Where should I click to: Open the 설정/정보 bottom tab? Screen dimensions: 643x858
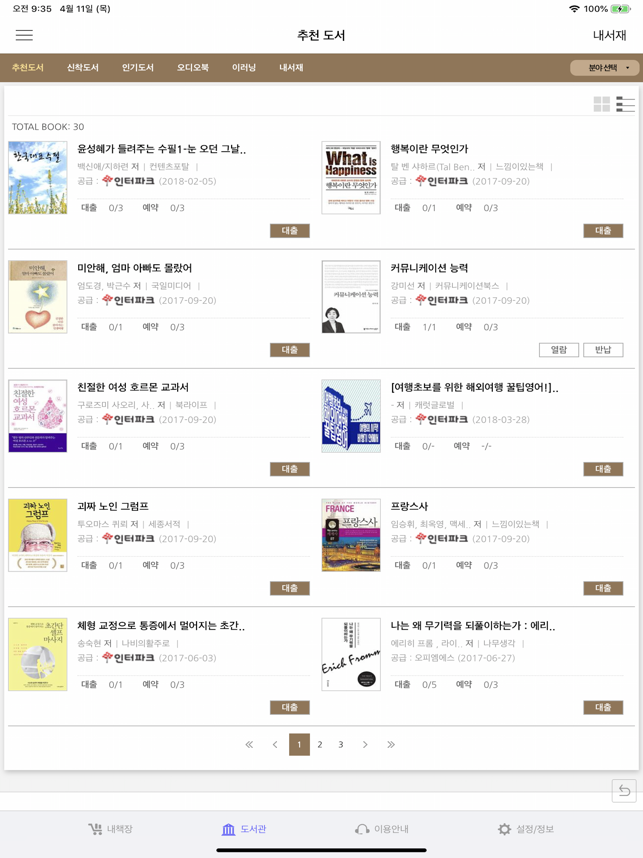(x=526, y=829)
